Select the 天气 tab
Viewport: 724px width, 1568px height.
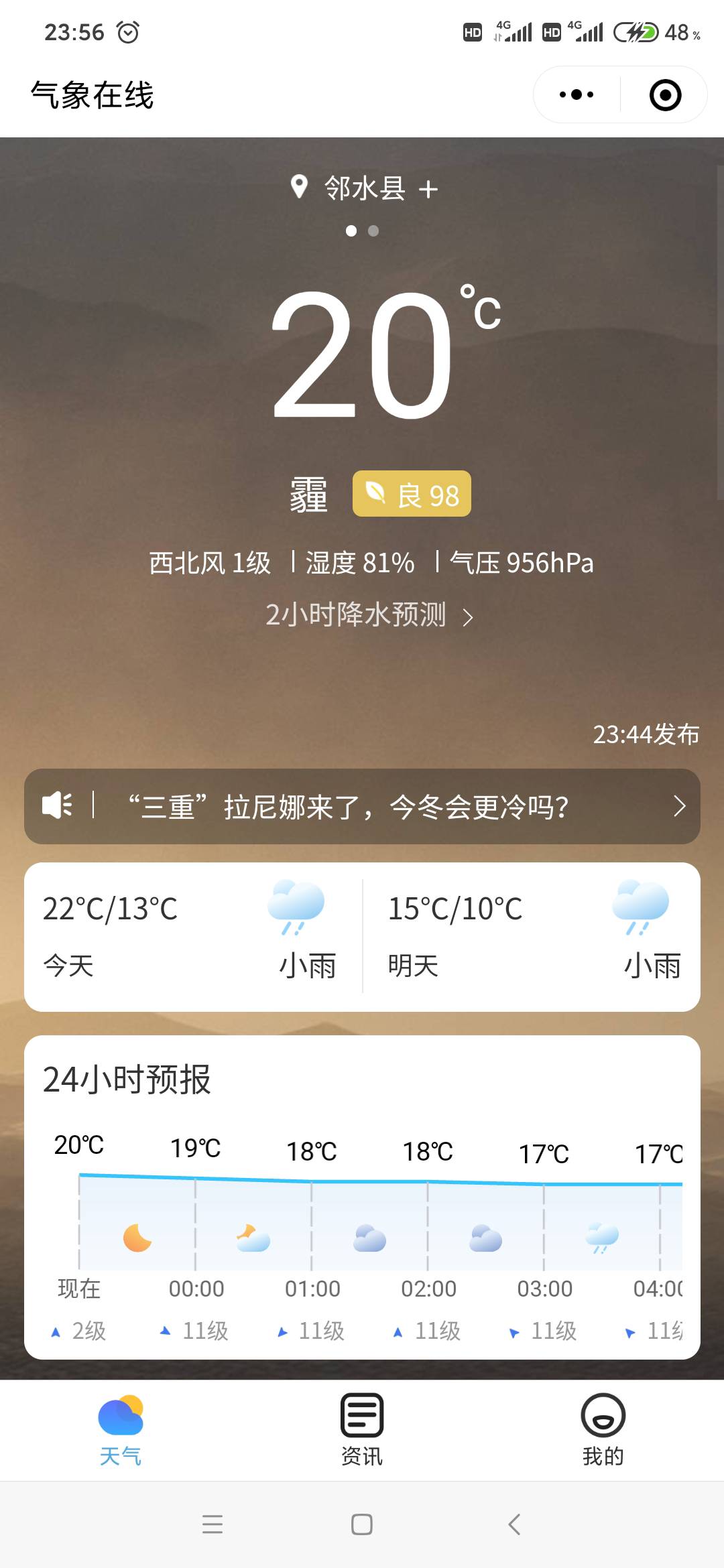(121, 1429)
